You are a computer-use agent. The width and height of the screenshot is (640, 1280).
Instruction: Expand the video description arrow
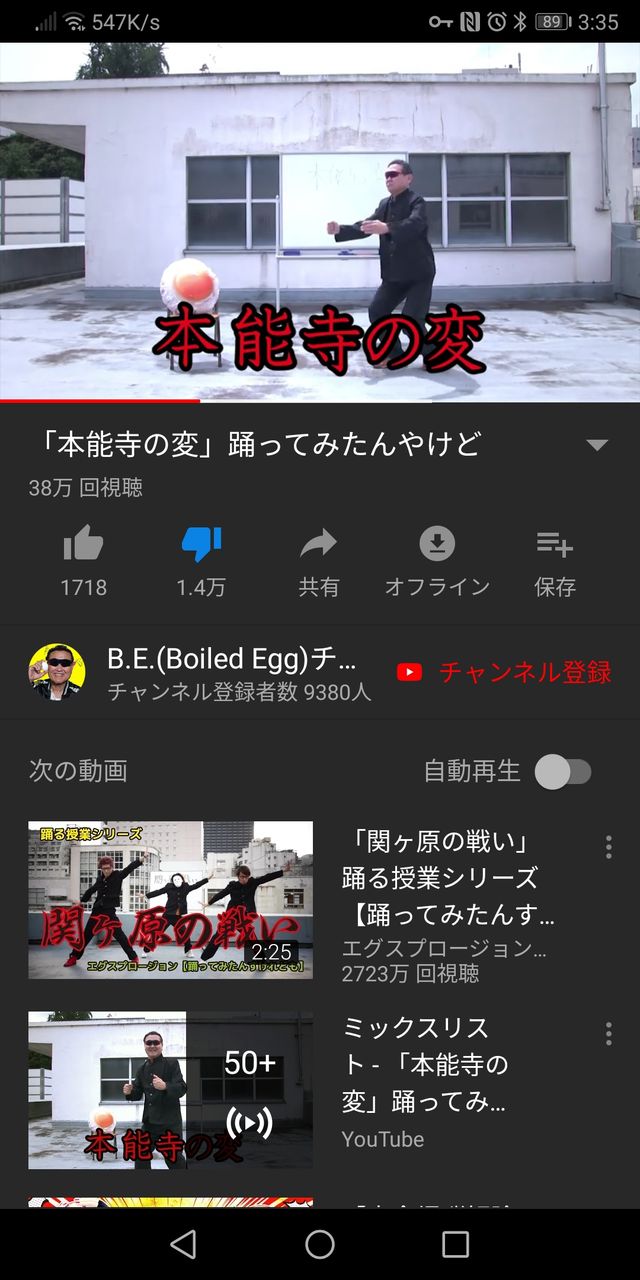pyautogui.click(x=597, y=445)
